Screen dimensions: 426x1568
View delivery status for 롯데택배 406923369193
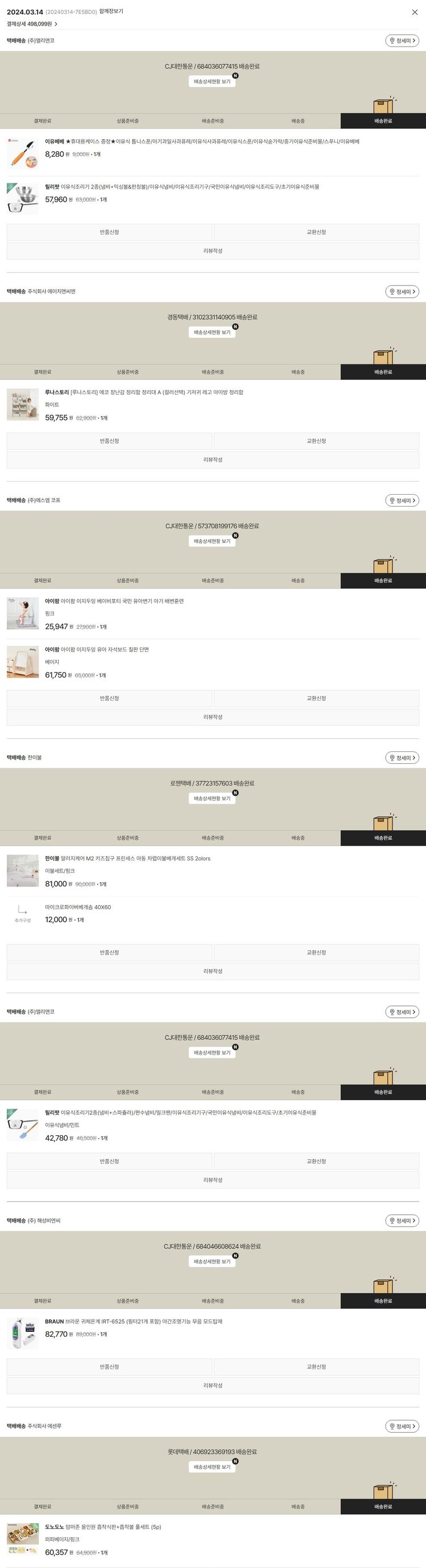tap(212, 1467)
